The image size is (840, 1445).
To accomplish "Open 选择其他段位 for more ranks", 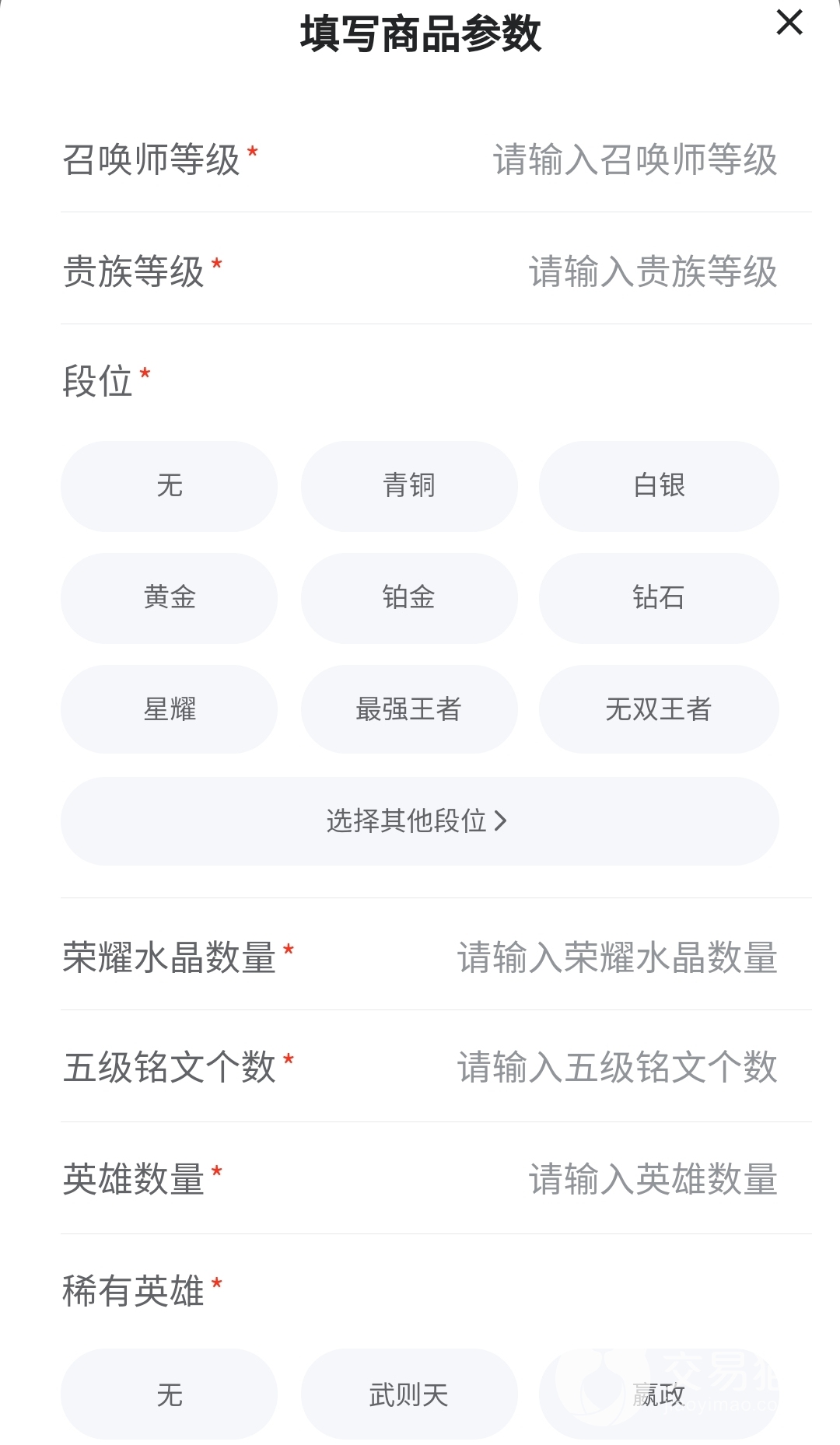I will point(419,821).
